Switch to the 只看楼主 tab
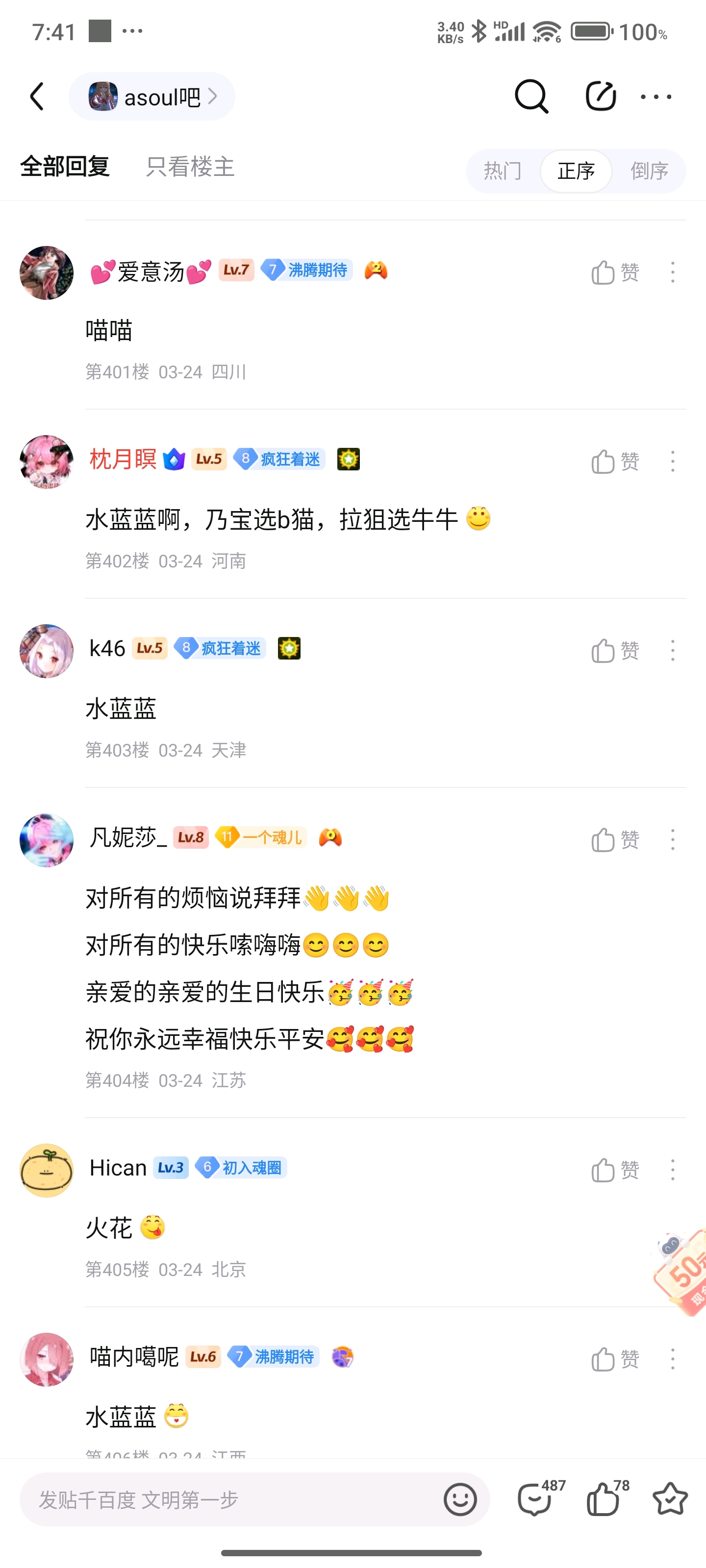706x1568 pixels. (190, 167)
